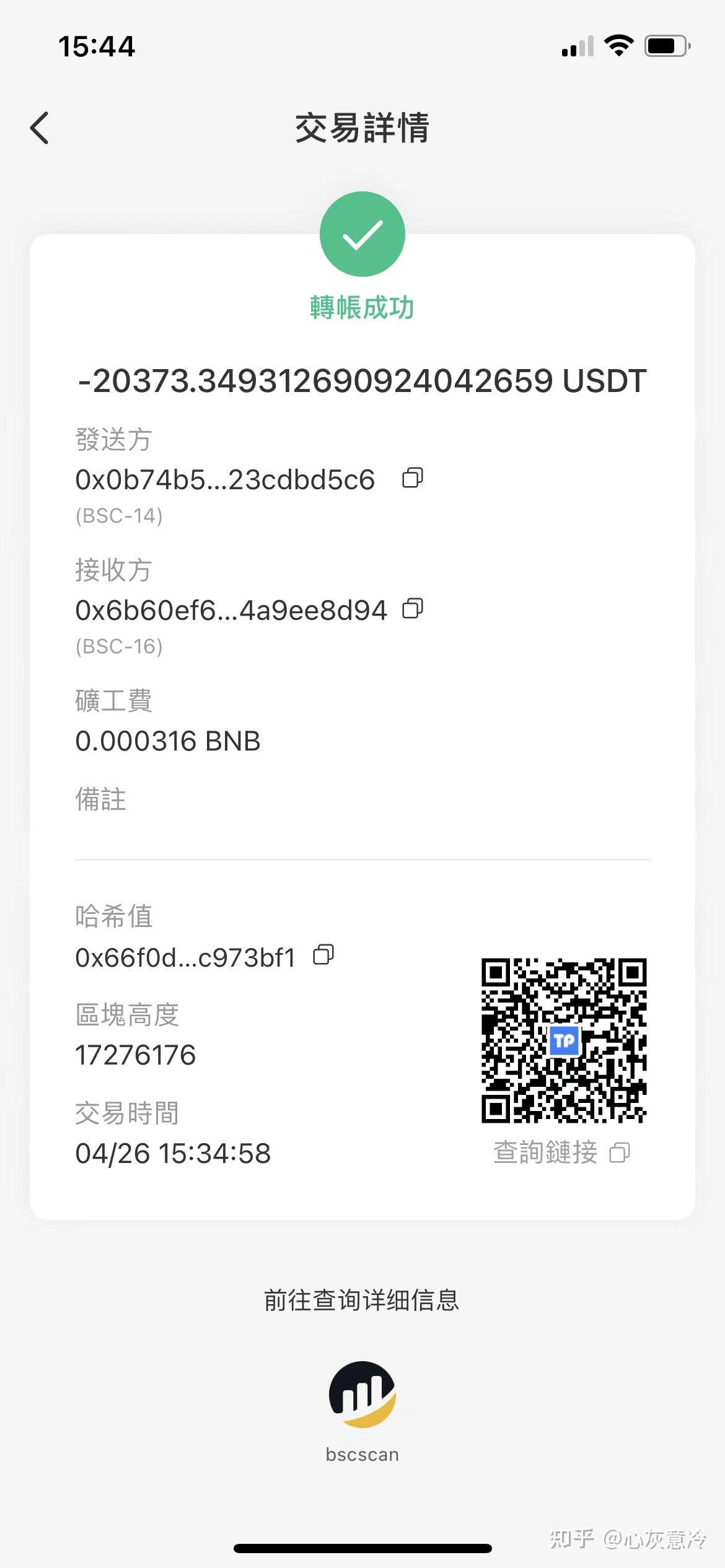Tap the 轉帳成功 status label
The height and width of the screenshot is (1568, 725).
[x=362, y=306]
